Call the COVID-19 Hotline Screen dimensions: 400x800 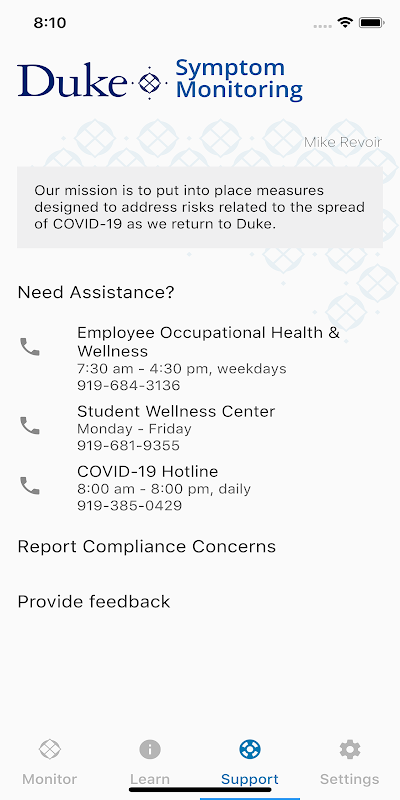click(x=200, y=488)
